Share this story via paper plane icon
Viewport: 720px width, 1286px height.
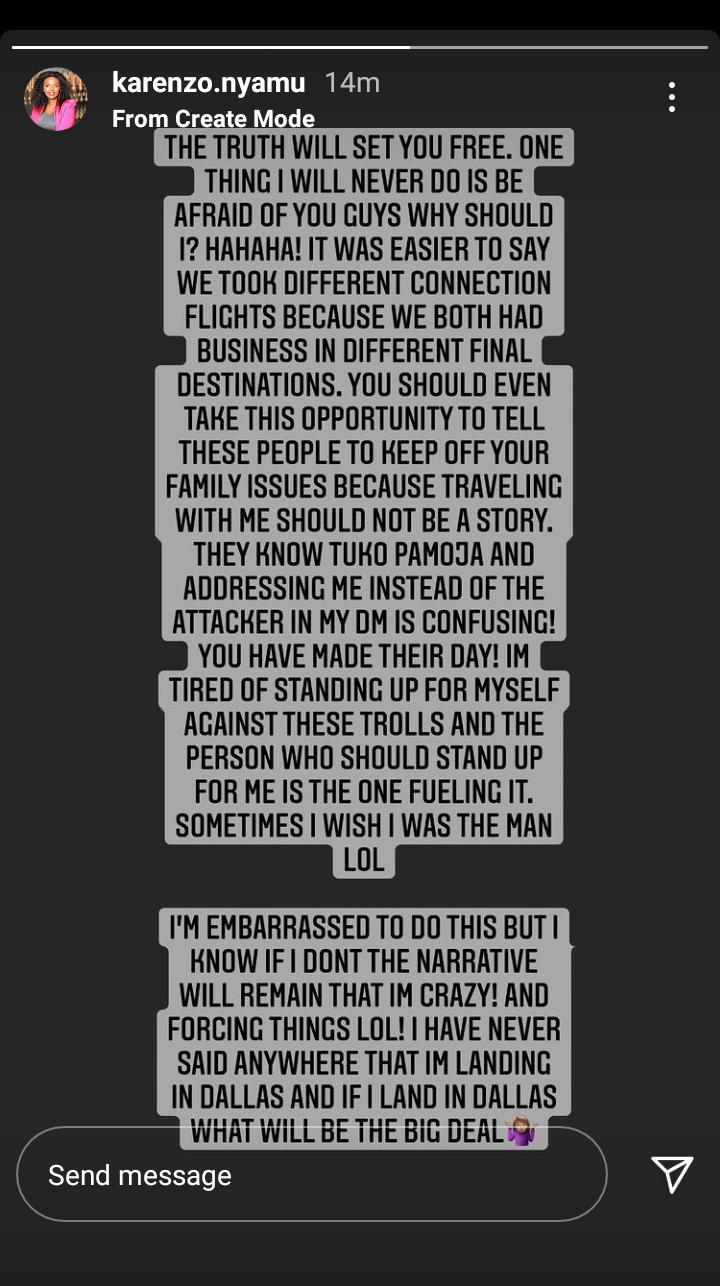tap(671, 1174)
